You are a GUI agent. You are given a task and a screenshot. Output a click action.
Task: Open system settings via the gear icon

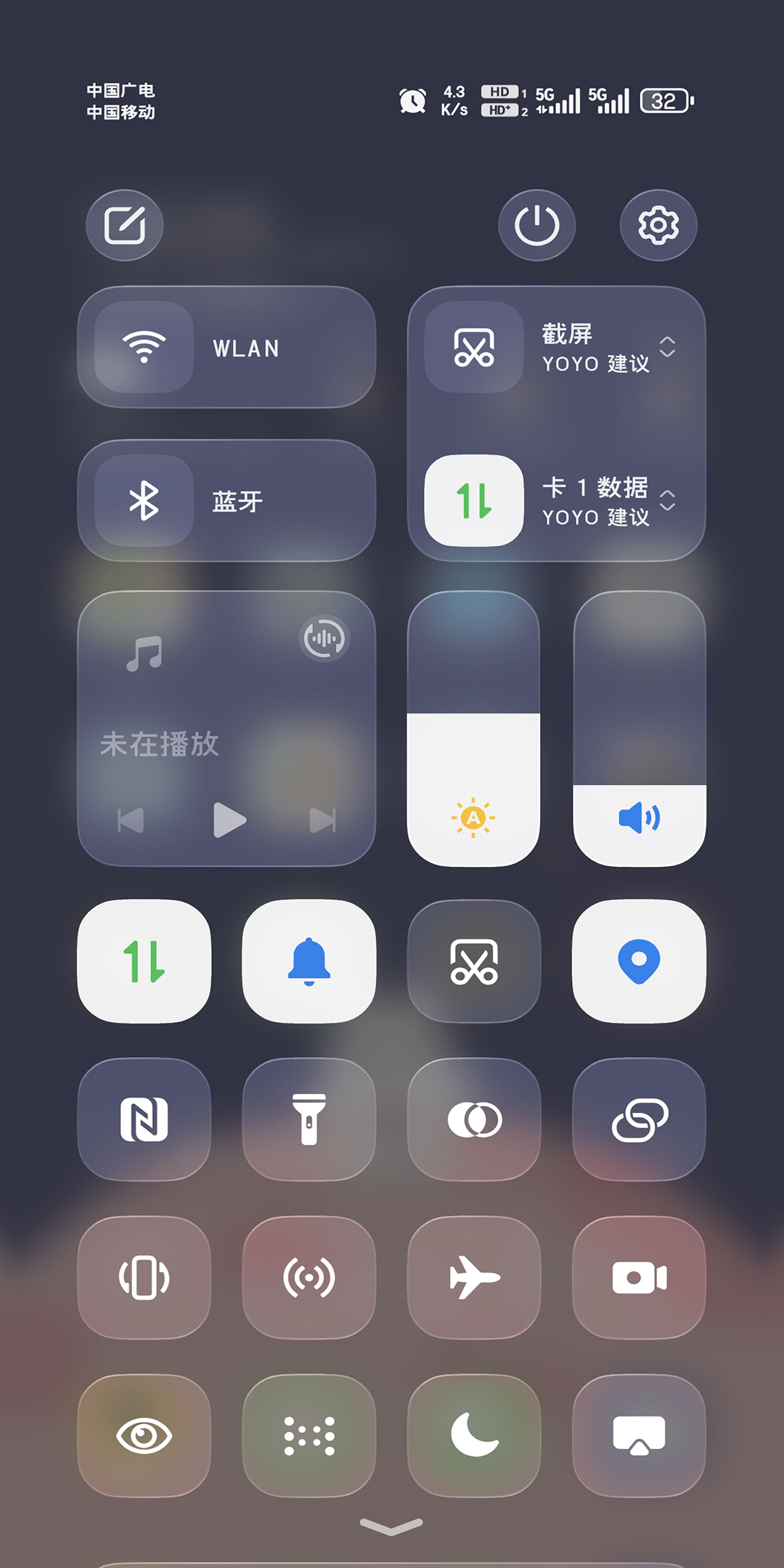click(x=658, y=225)
